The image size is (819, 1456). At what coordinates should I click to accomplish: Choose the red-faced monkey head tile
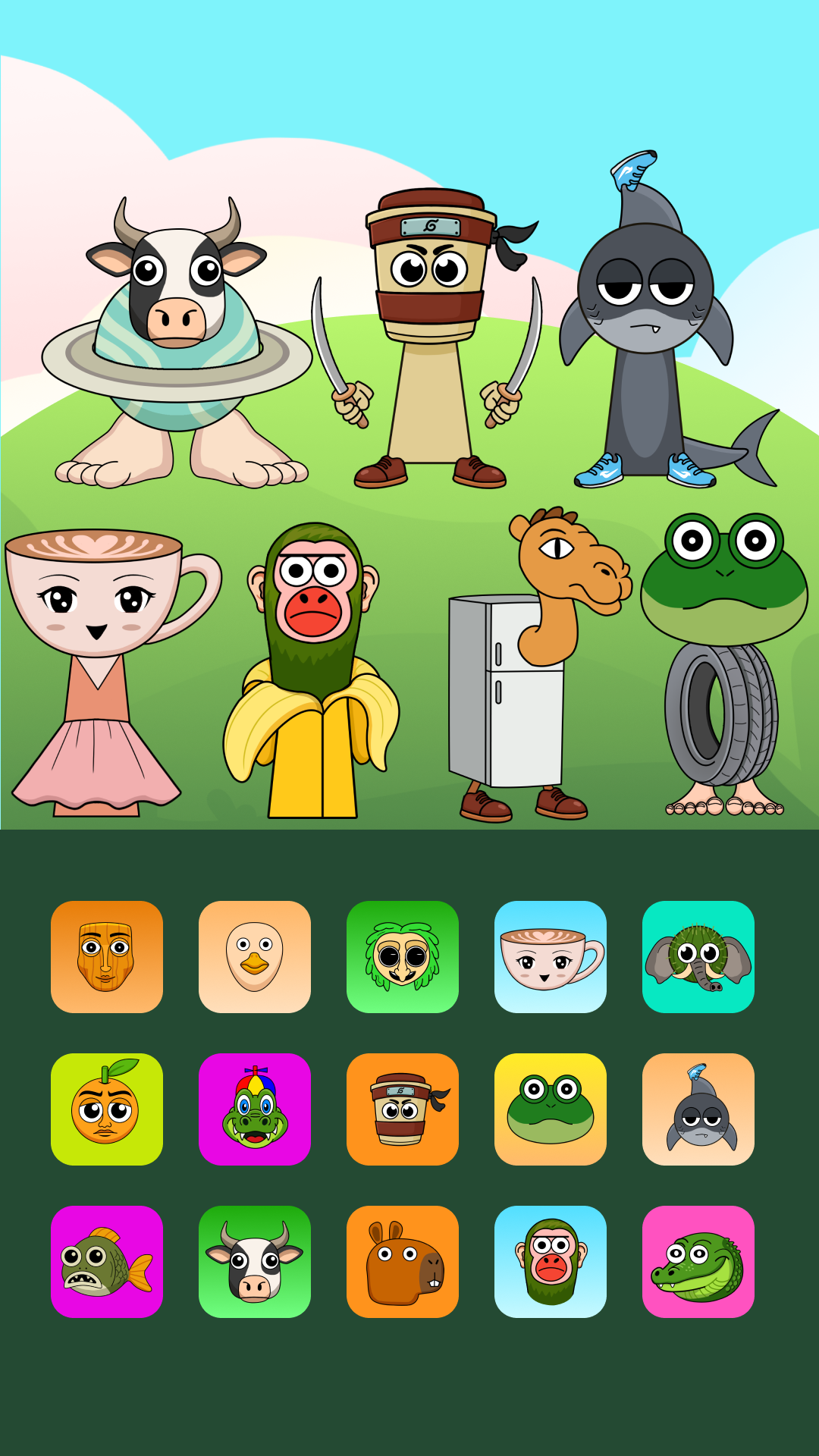pyautogui.click(x=551, y=1262)
